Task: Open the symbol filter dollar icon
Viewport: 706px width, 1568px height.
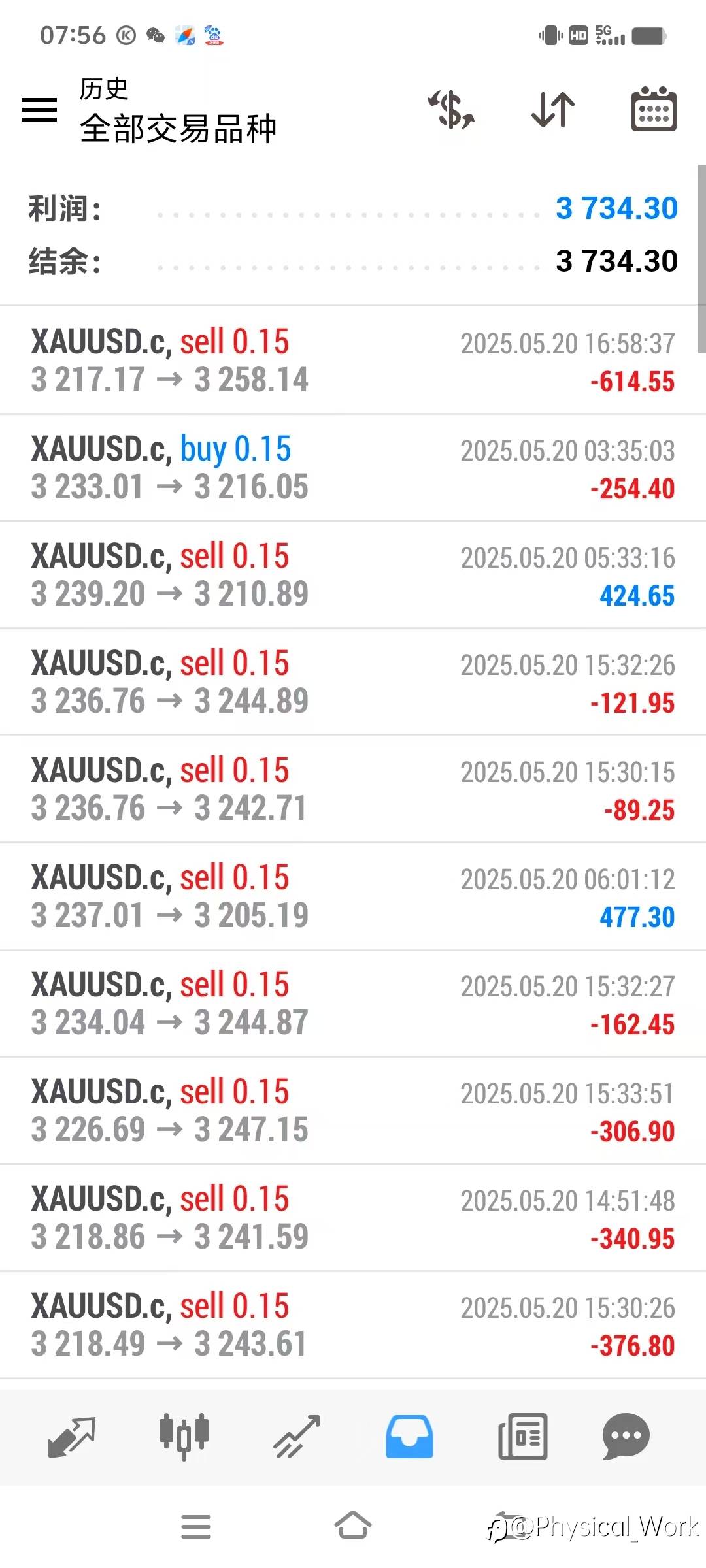Action: tap(451, 109)
